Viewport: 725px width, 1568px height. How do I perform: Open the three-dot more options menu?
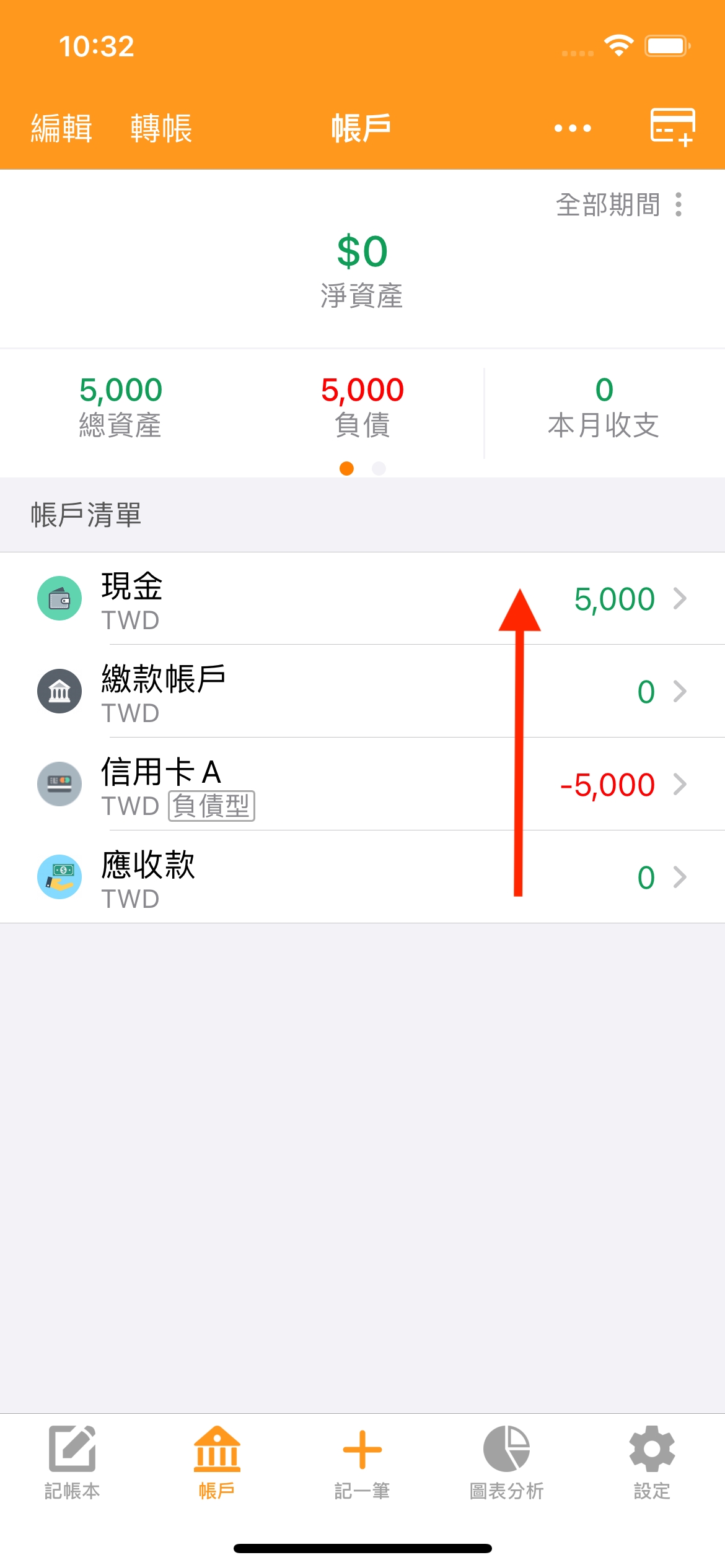pyautogui.click(x=573, y=128)
